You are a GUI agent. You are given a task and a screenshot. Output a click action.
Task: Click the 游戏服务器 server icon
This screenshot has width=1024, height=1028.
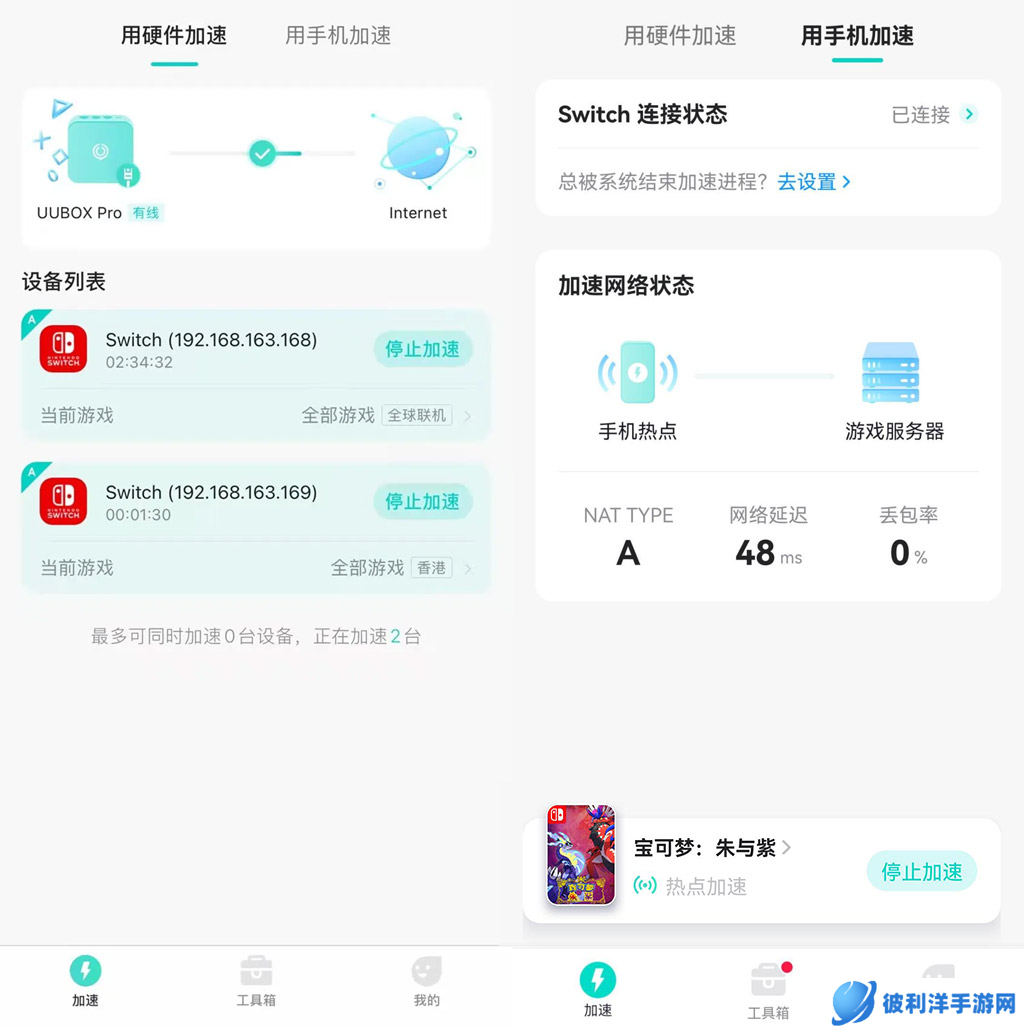coord(893,372)
